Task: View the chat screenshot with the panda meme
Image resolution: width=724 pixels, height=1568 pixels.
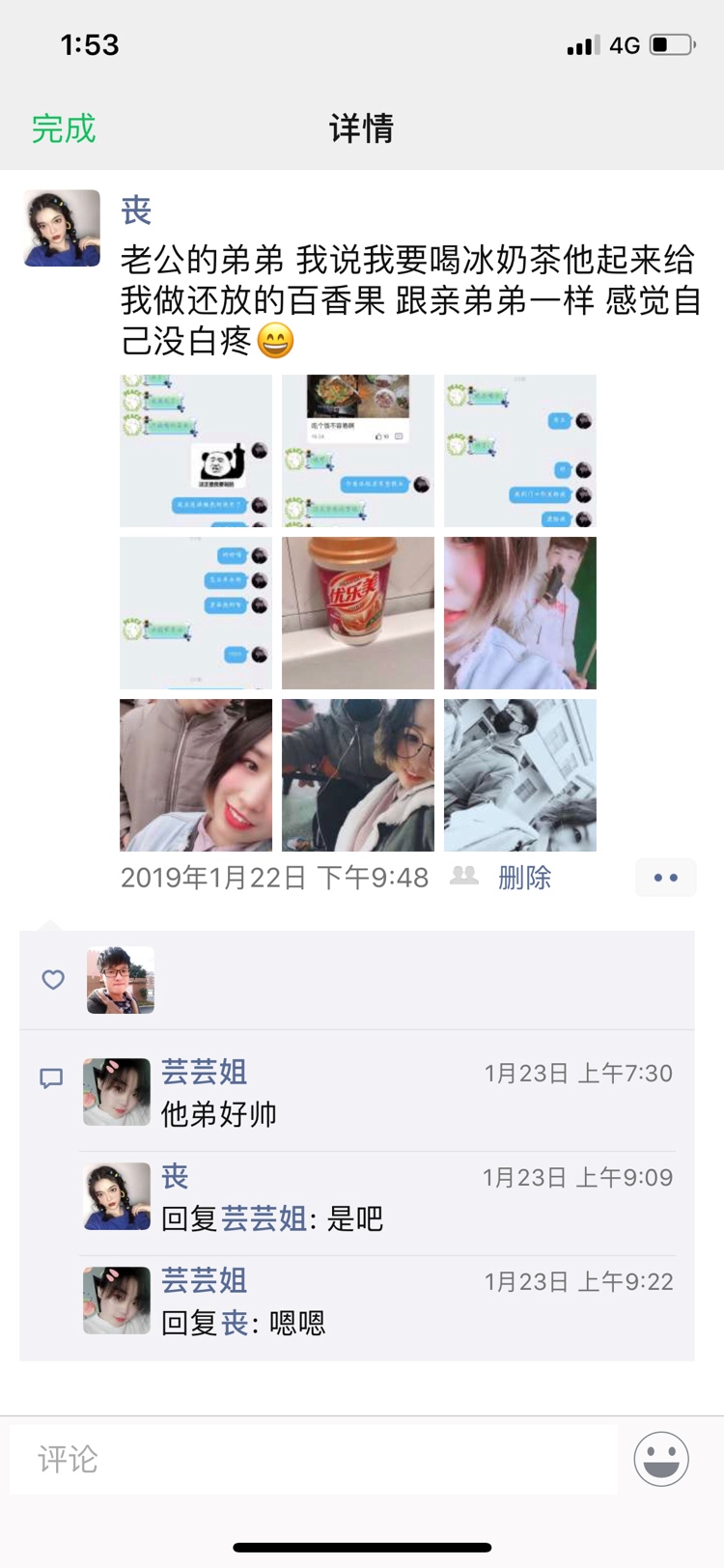Action: [x=196, y=451]
